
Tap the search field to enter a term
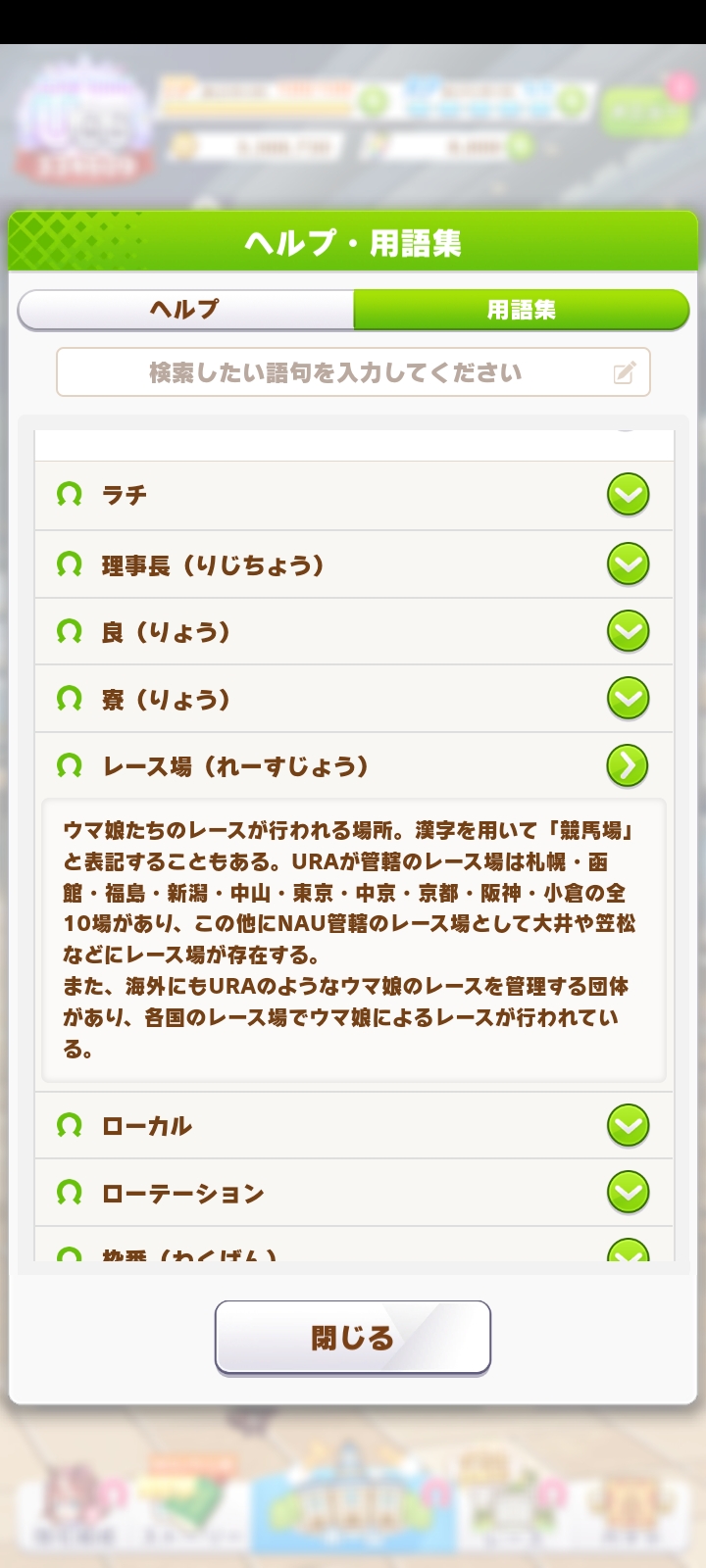coord(353,372)
